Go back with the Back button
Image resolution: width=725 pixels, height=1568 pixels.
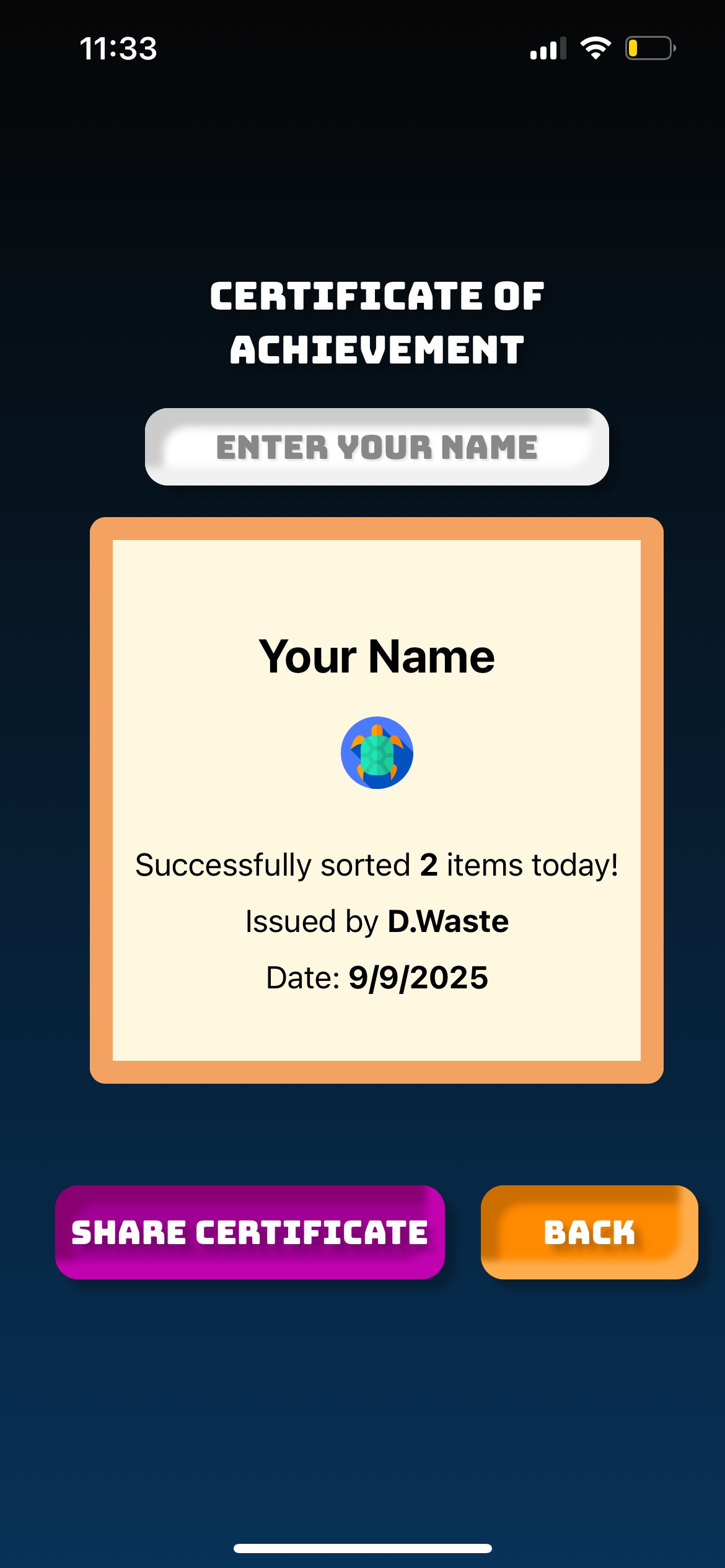589,1232
